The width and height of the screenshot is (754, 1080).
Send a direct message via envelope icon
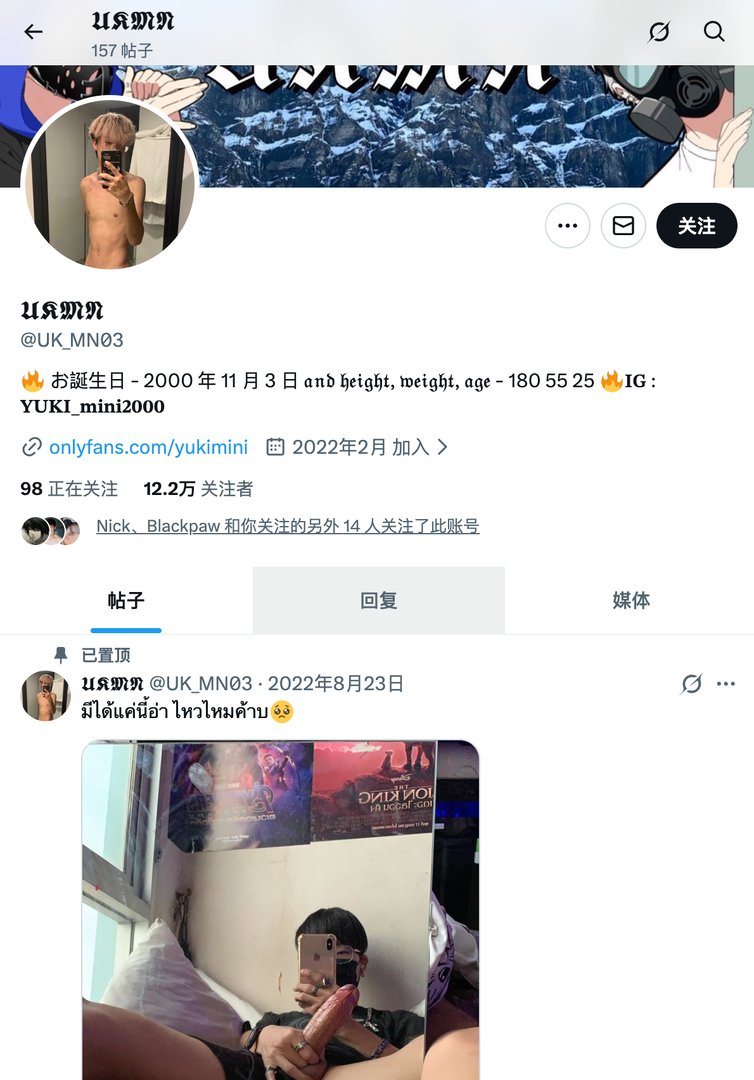pos(623,226)
